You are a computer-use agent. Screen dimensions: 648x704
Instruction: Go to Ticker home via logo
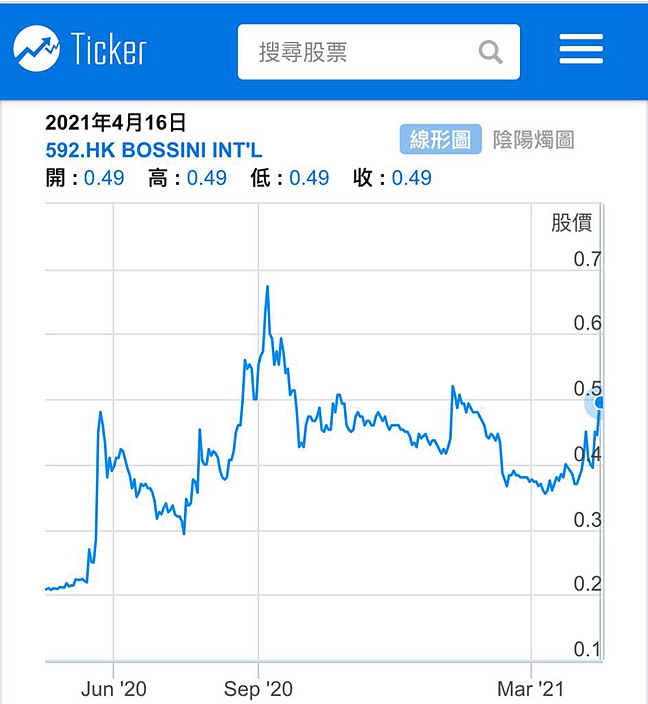pyautogui.click(x=80, y=48)
